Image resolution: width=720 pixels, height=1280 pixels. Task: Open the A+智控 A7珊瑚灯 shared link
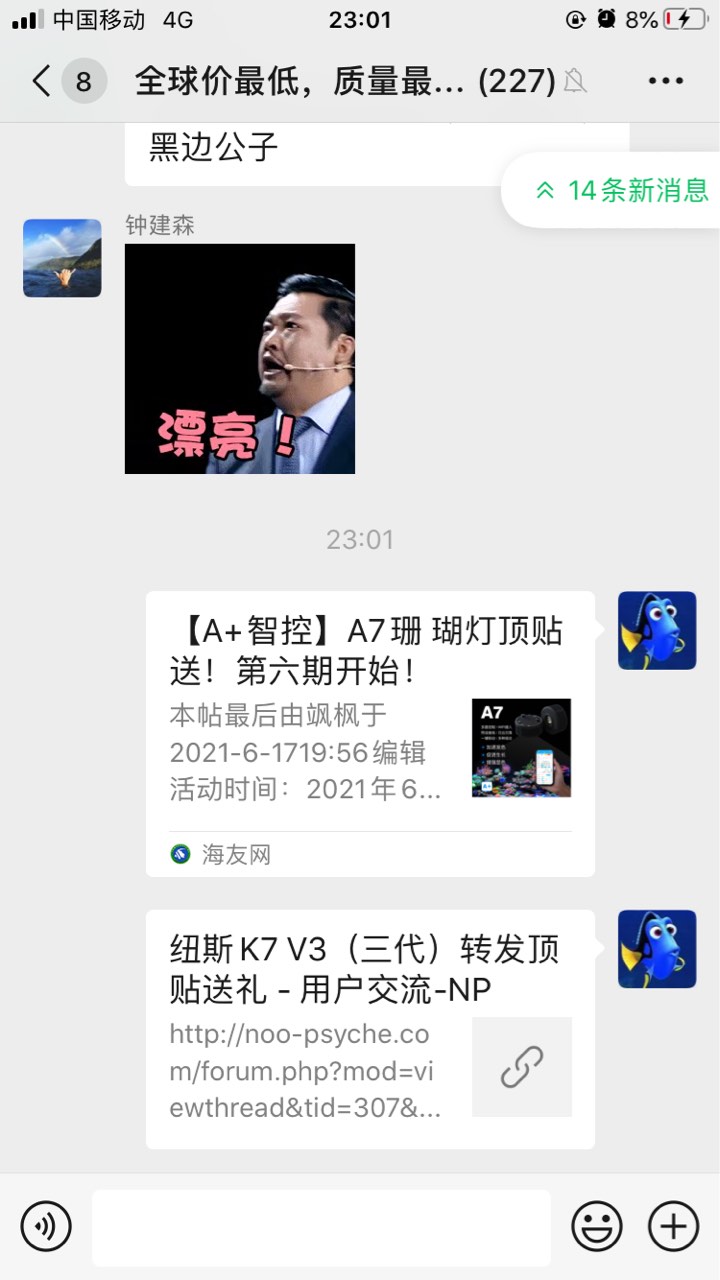click(370, 733)
